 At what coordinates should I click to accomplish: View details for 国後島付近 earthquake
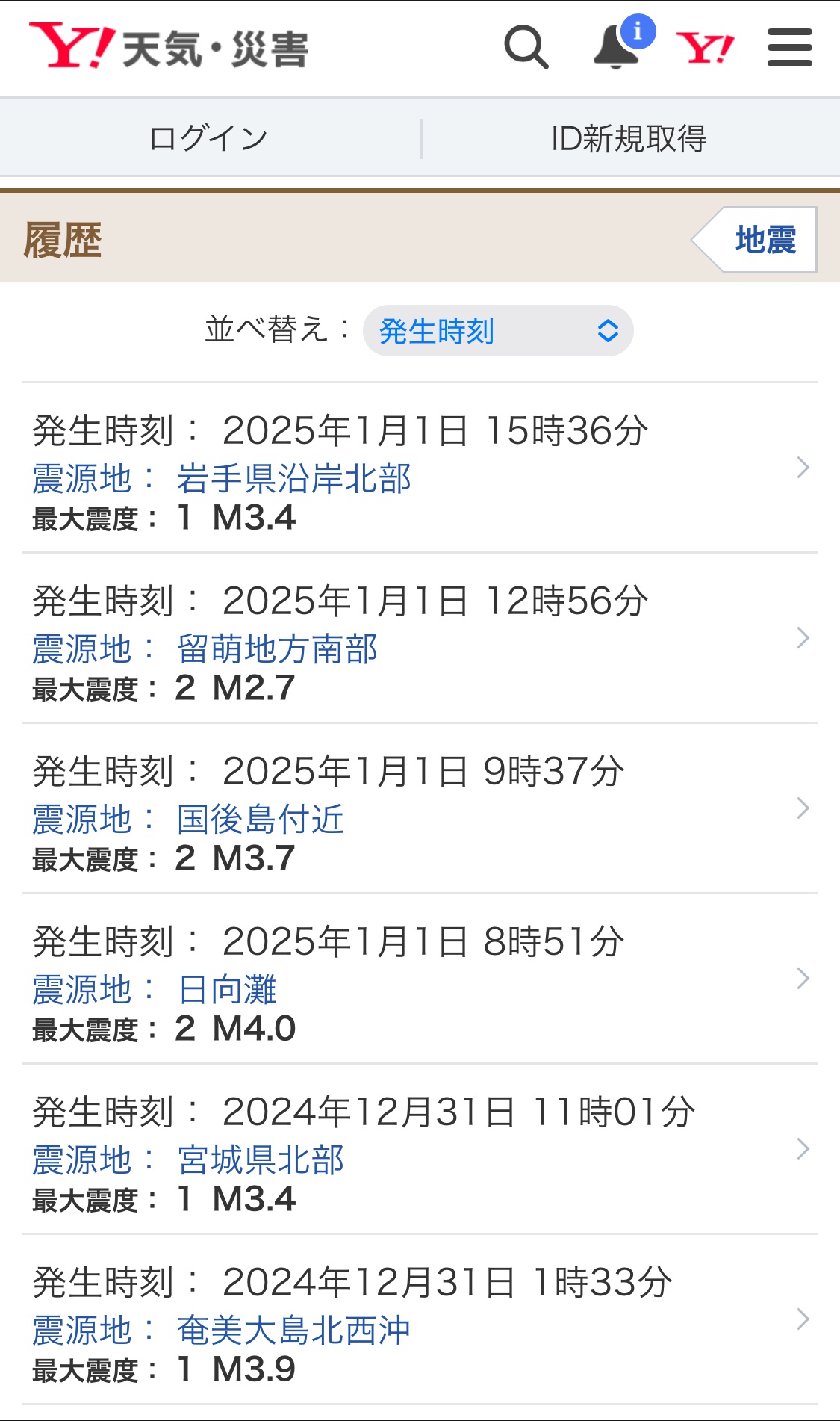420,809
